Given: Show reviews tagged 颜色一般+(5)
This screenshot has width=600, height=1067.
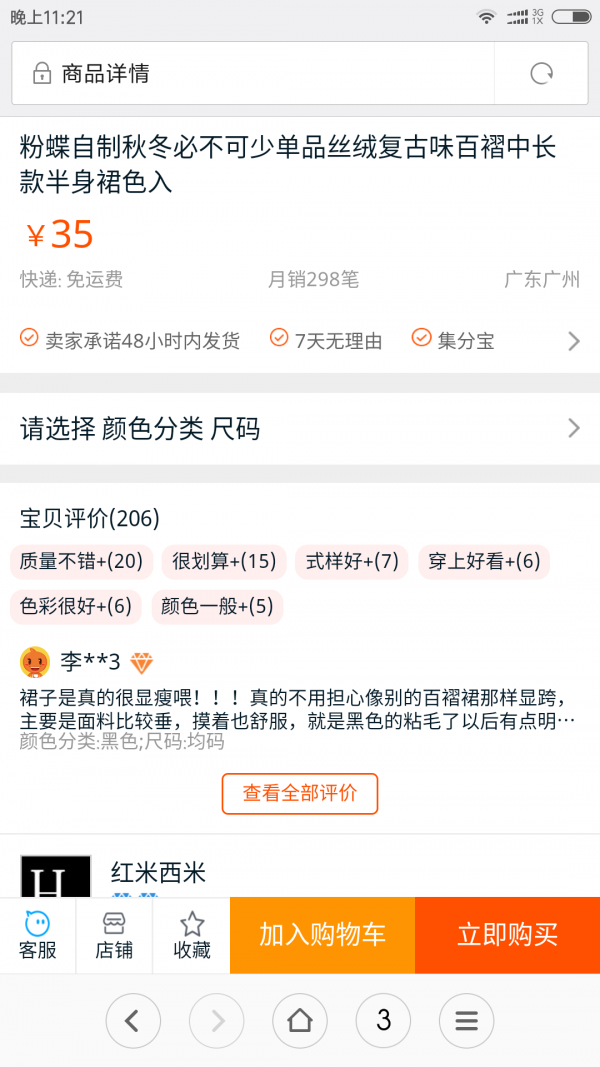Looking at the screenshot, I should (x=217, y=607).
